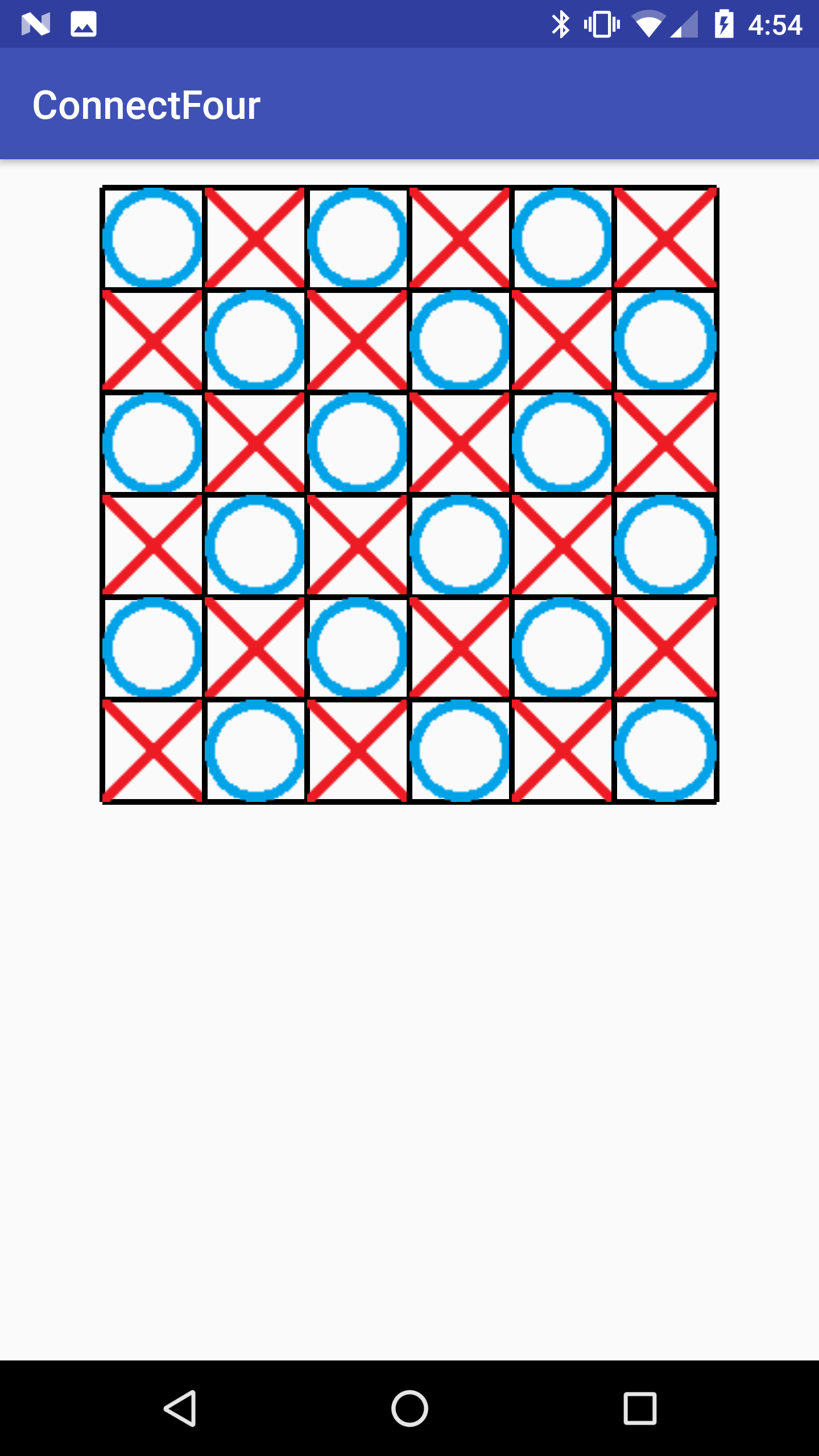Image resolution: width=819 pixels, height=1456 pixels.
Task: Tap the red X in the board's top-right corner
Action: (665, 237)
